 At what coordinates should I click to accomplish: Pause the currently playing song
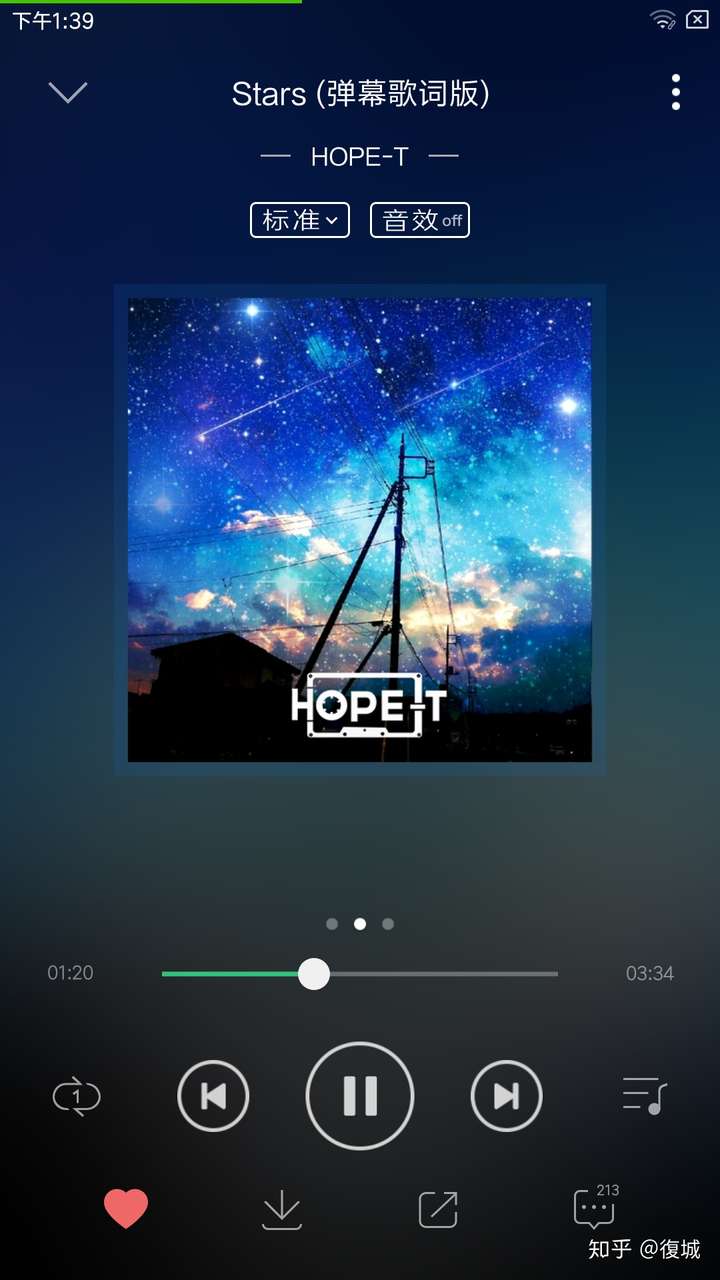click(360, 1096)
